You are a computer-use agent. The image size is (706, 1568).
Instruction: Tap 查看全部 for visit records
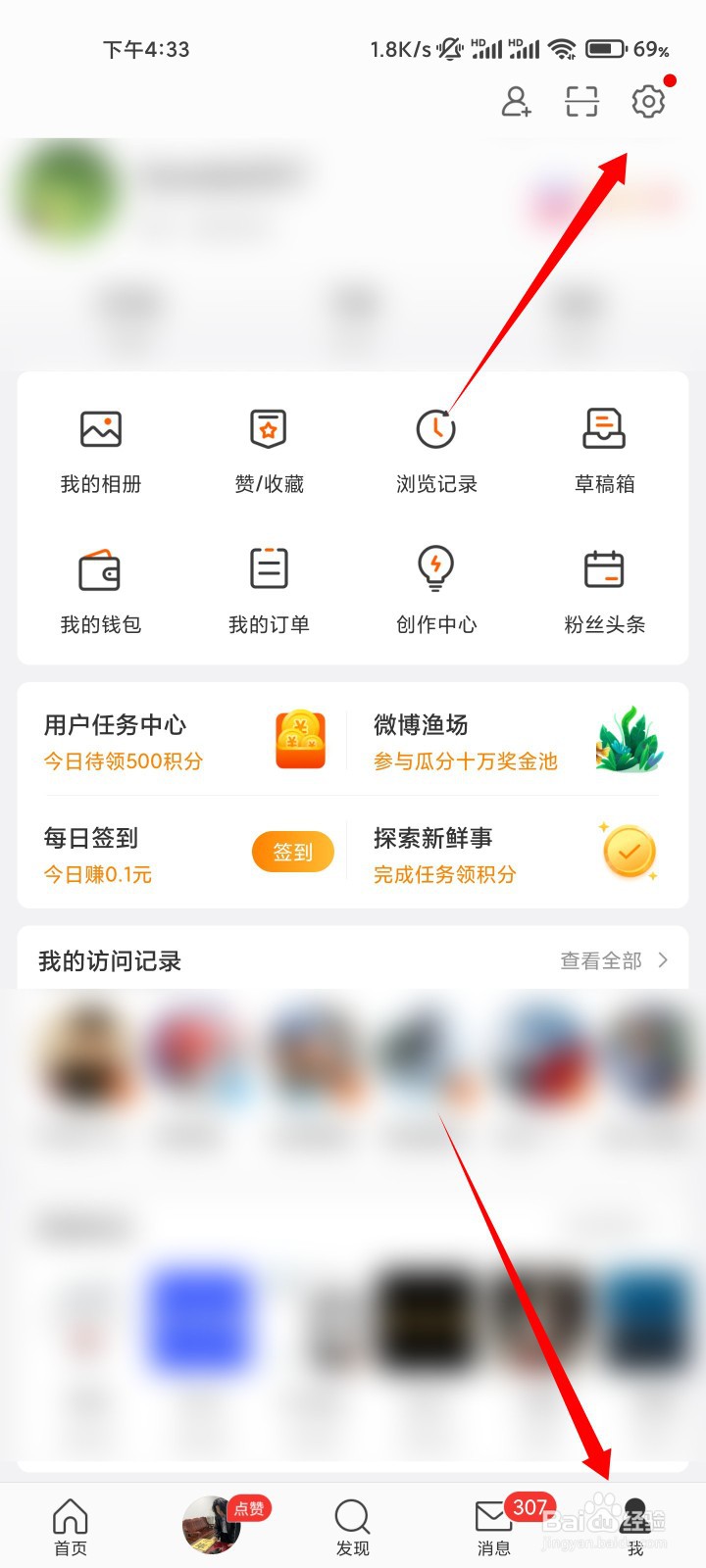pos(614,961)
